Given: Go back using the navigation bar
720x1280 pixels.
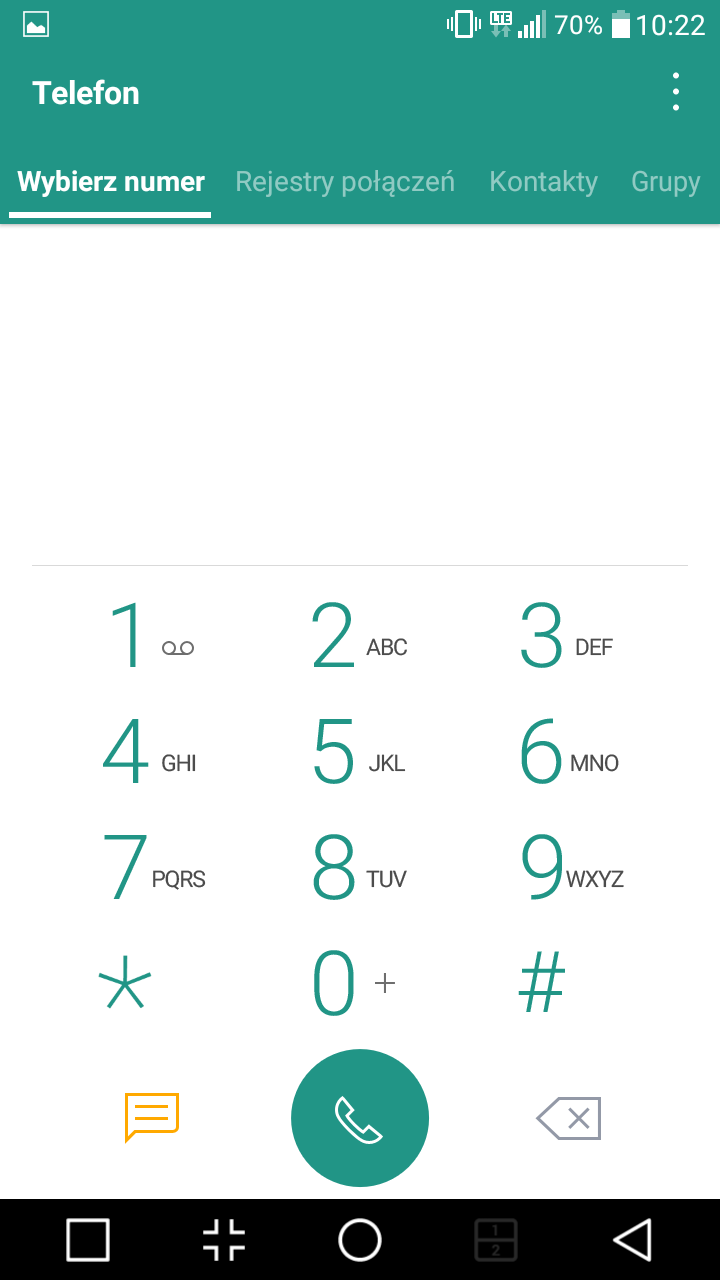Looking at the screenshot, I should tap(632, 1240).
